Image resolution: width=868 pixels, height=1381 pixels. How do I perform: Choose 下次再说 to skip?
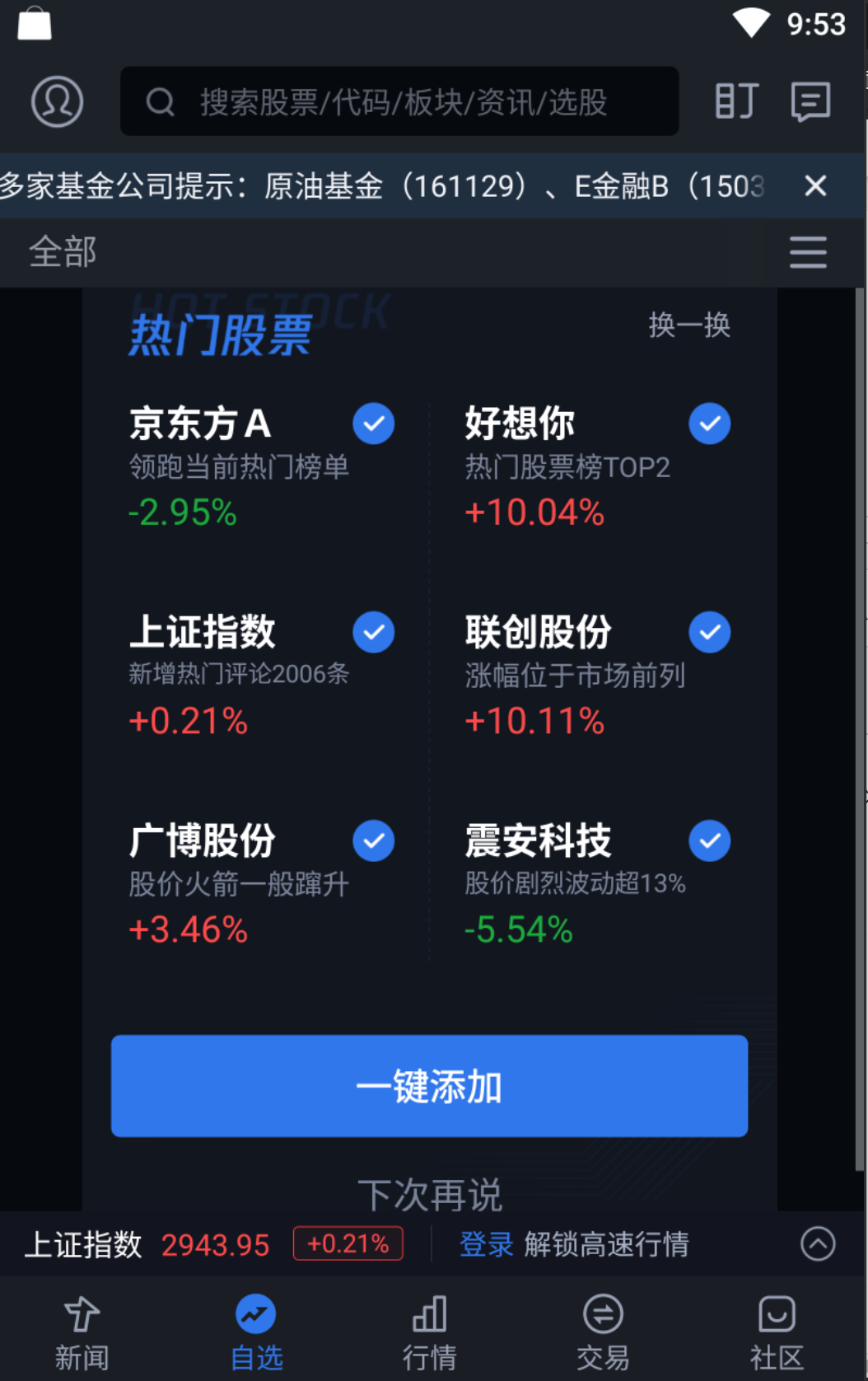[x=429, y=1194]
